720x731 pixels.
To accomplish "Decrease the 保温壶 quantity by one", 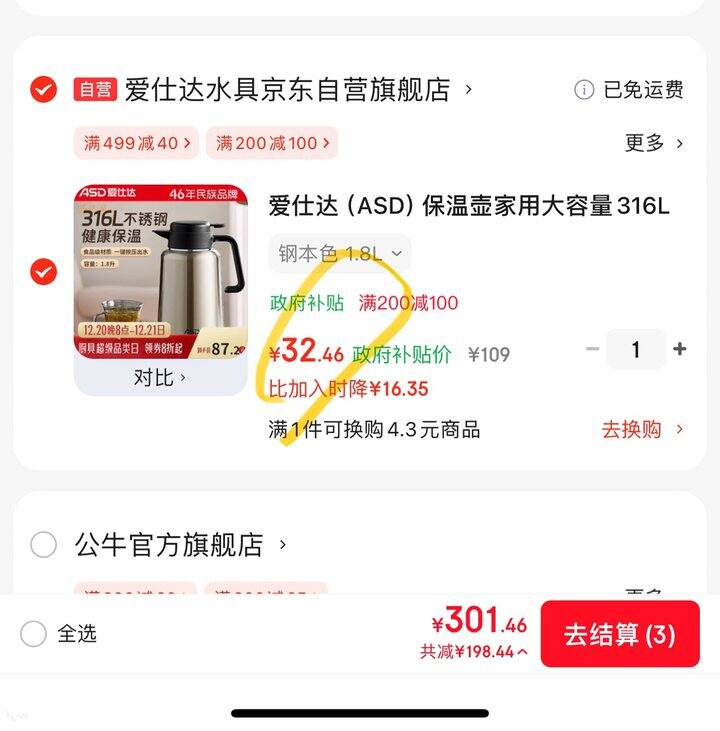I will click(592, 349).
